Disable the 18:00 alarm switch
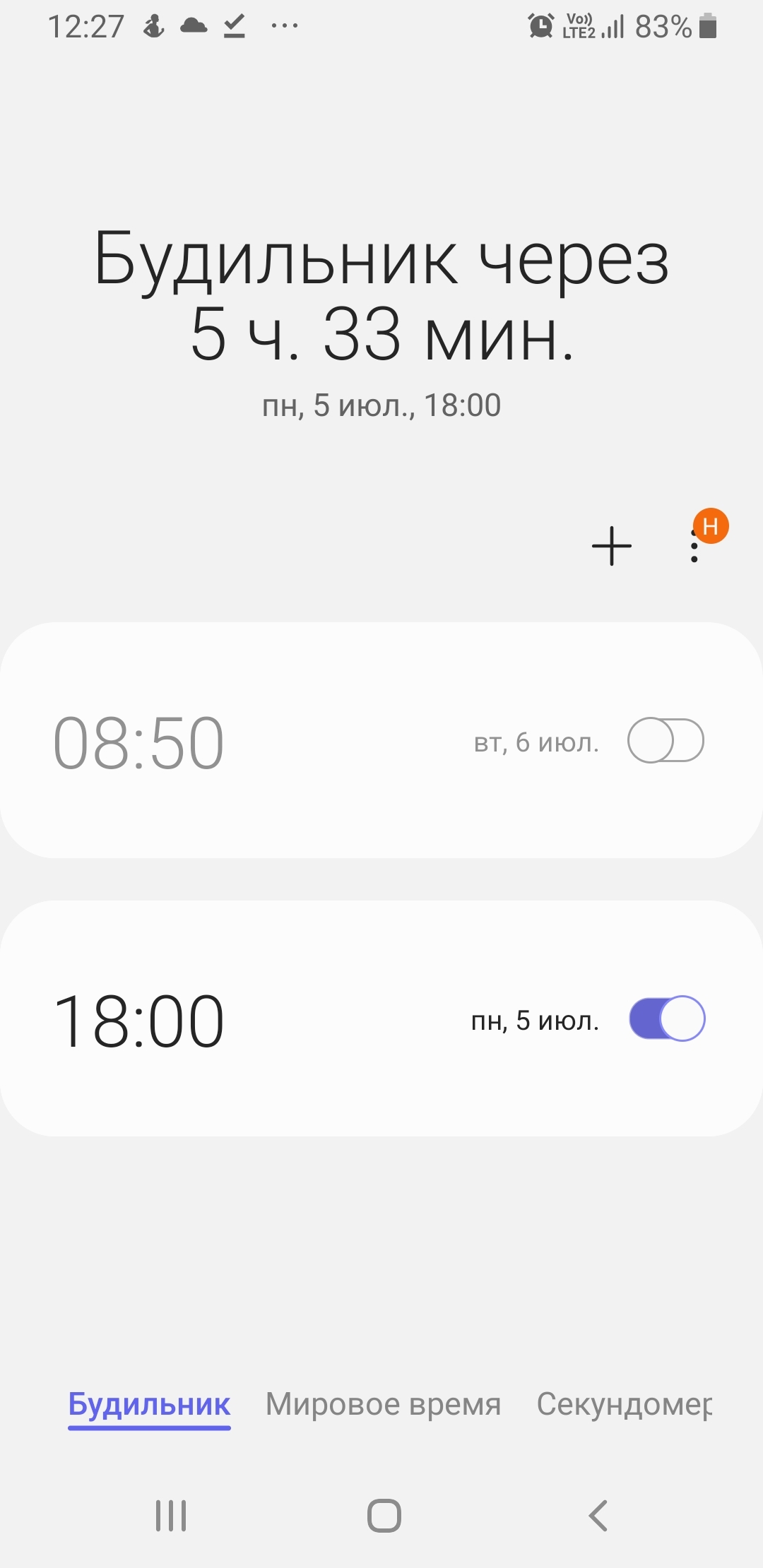The image size is (763, 1568). click(x=667, y=1019)
